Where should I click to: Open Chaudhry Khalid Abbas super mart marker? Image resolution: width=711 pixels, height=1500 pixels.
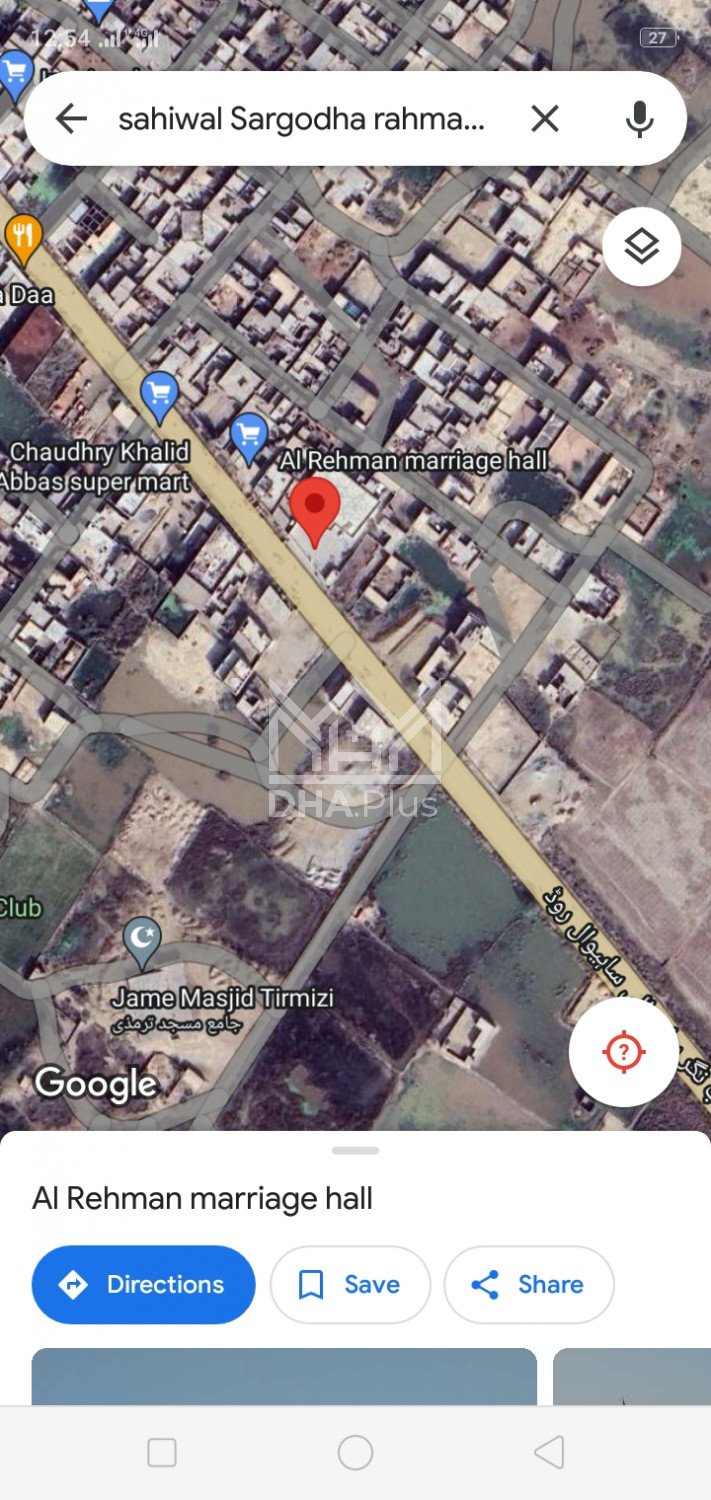pyautogui.click(x=160, y=393)
